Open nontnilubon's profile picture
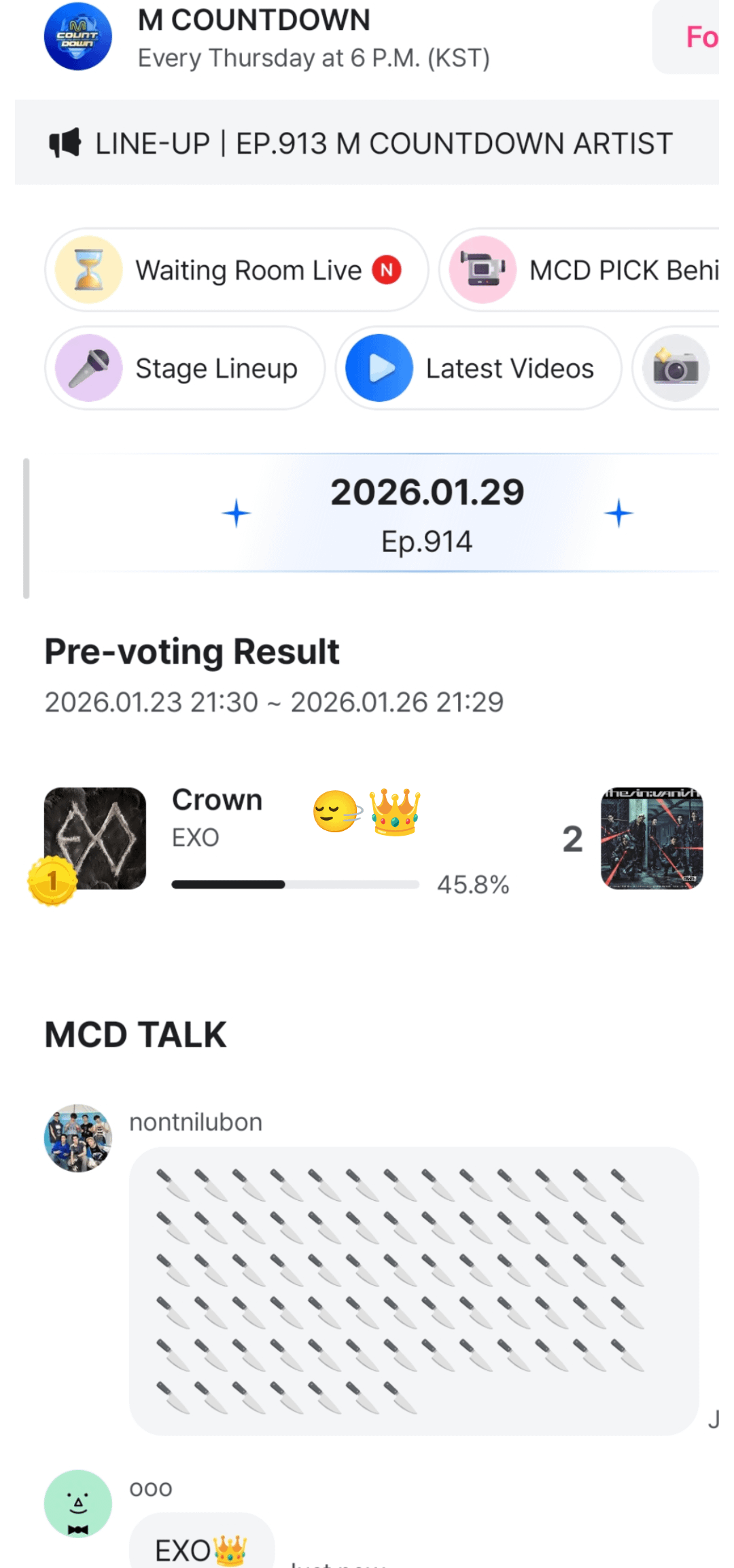 (x=78, y=1138)
